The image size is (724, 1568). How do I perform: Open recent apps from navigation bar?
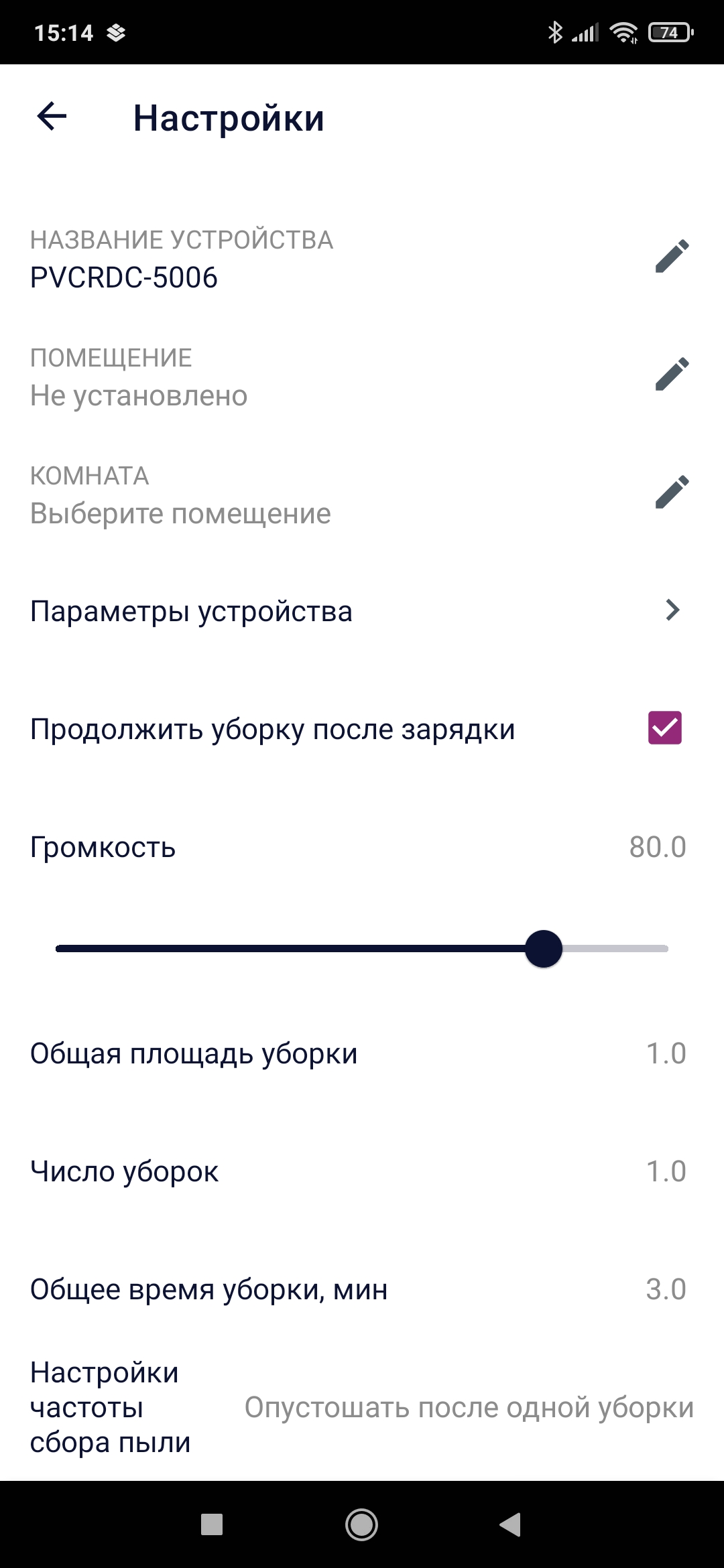[x=212, y=1525]
